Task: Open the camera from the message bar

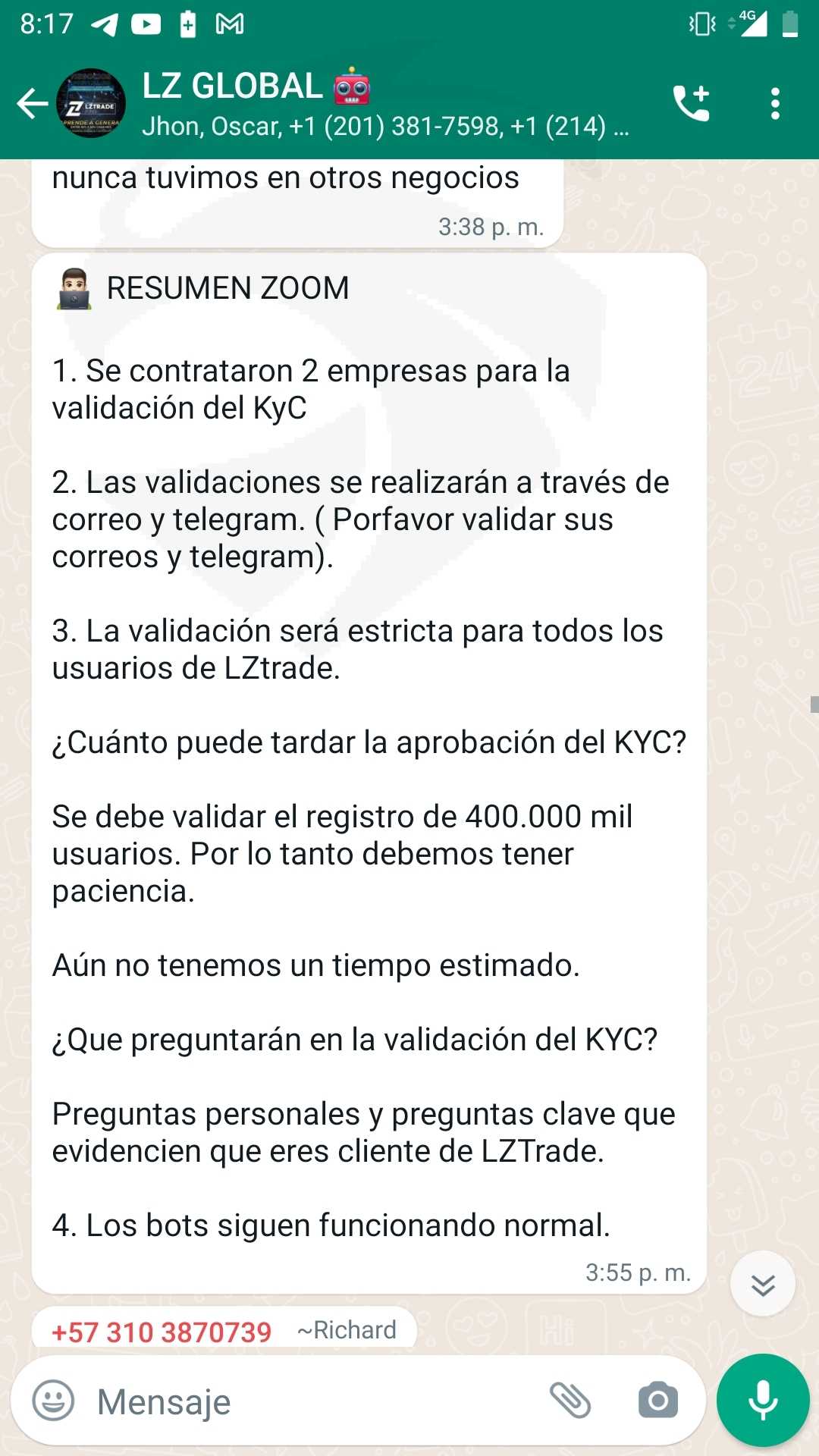Action: (658, 1400)
